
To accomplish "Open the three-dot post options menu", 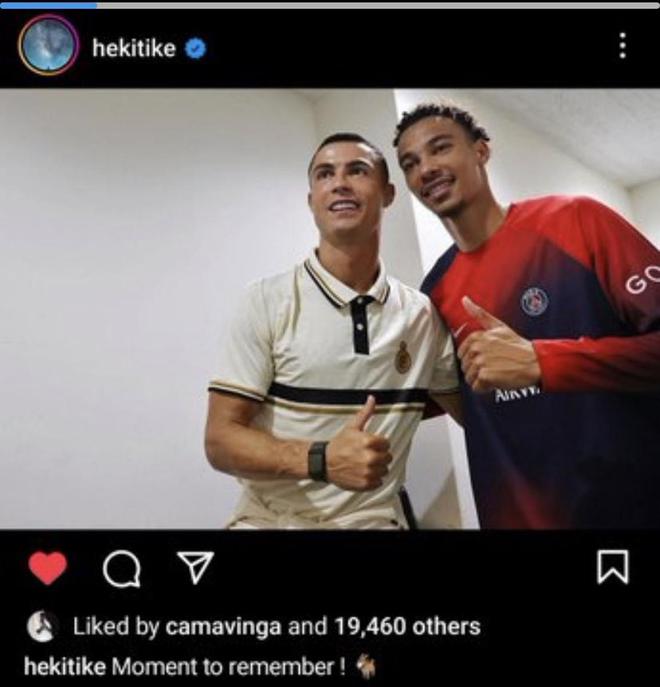I will click(622, 46).
